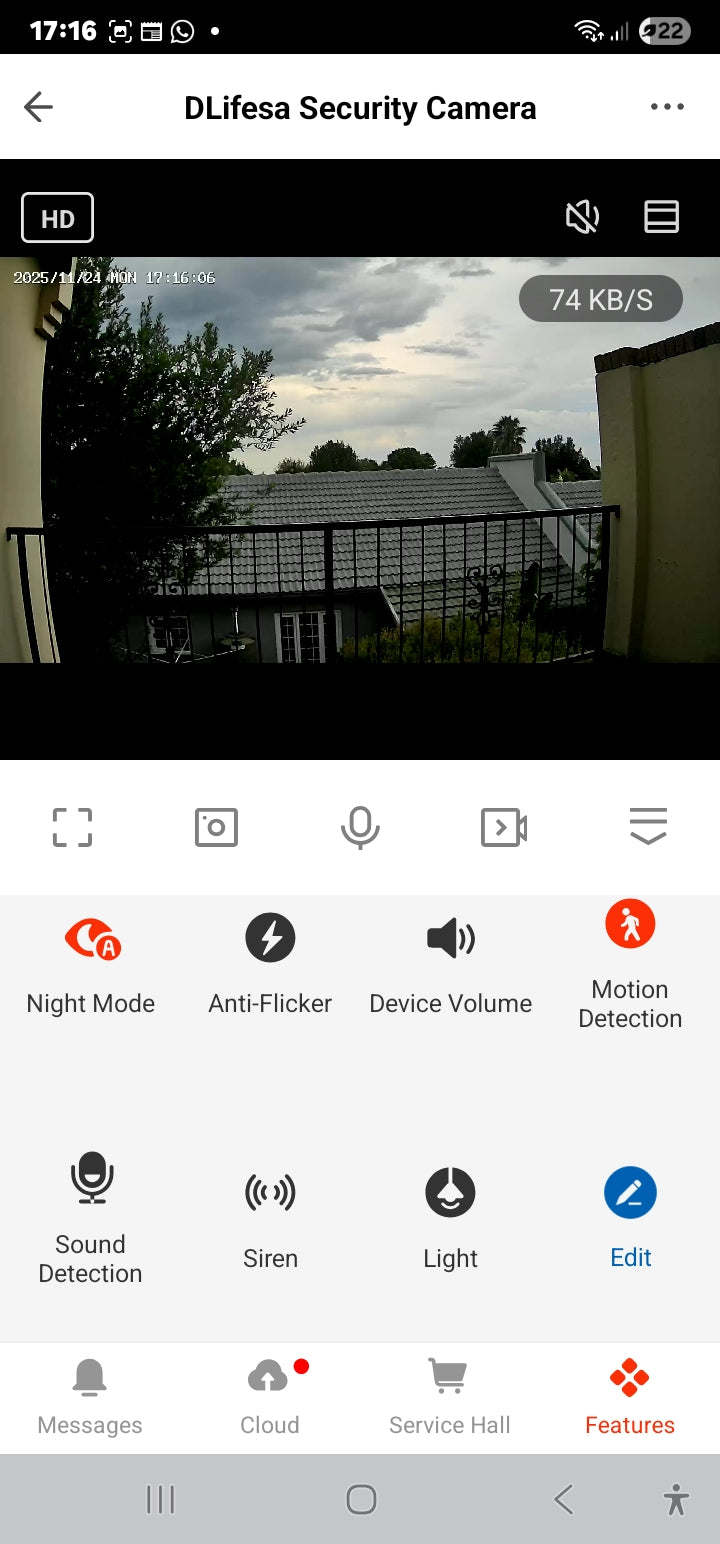The height and width of the screenshot is (1544, 720).
Task: Switch to the Cloud tab
Action: pyautogui.click(x=270, y=1397)
